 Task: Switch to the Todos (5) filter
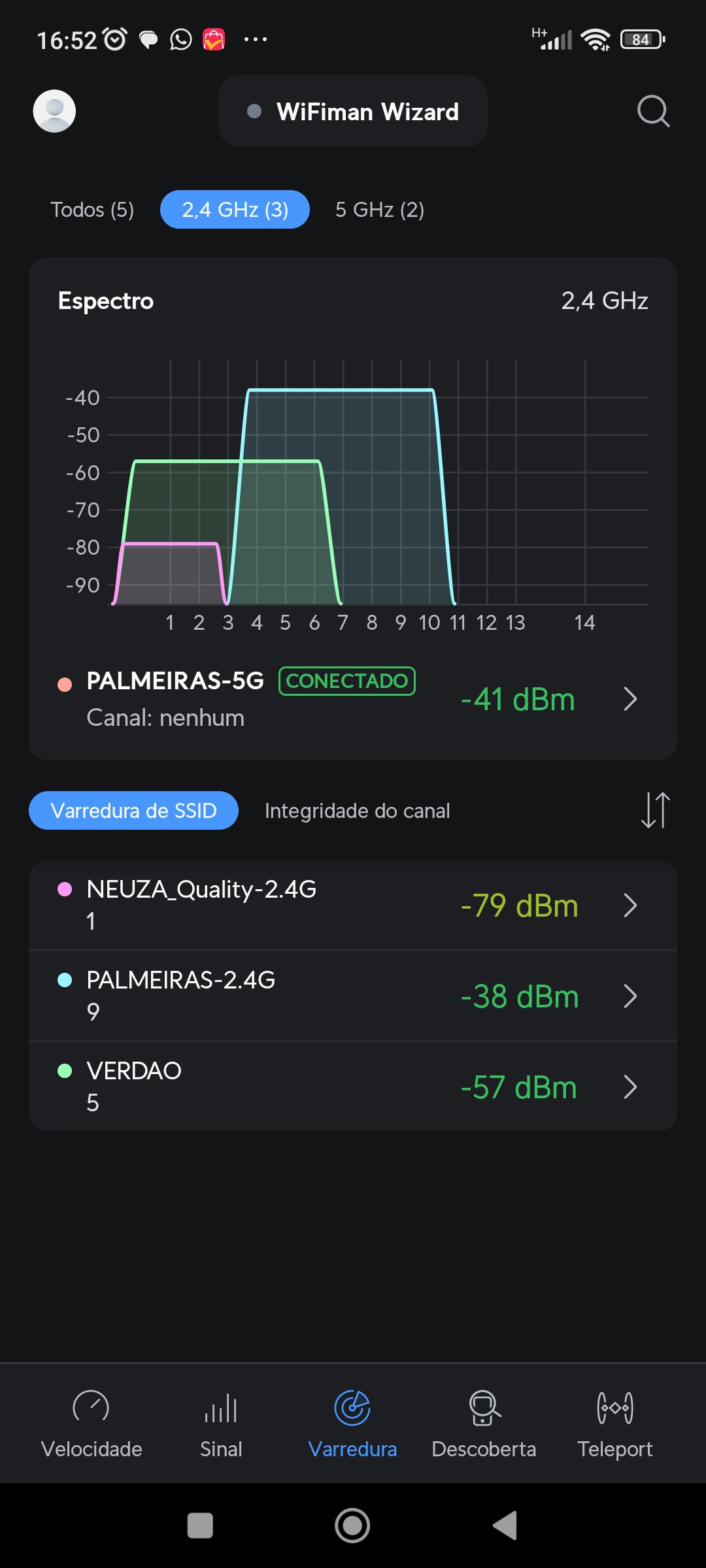[x=92, y=210]
